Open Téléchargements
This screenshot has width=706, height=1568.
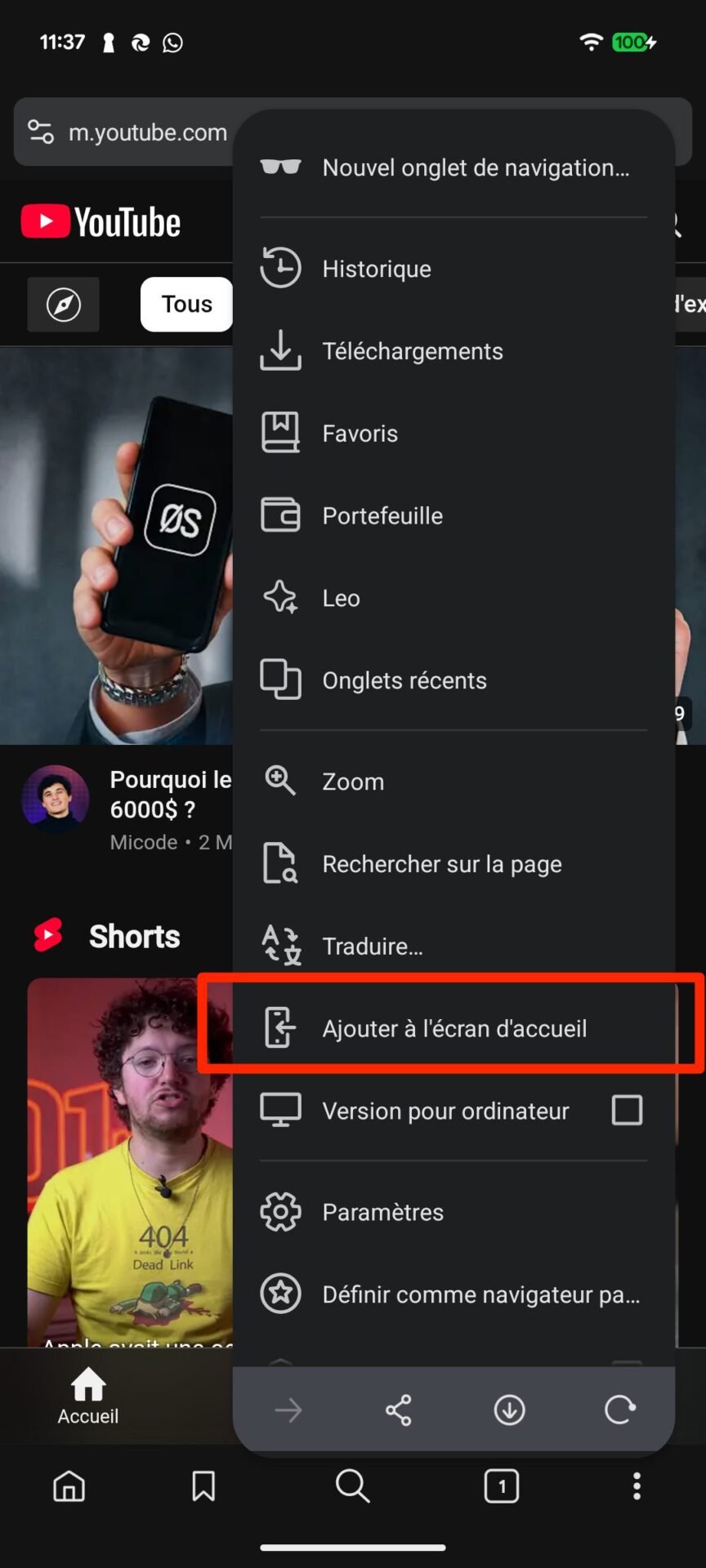[x=454, y=351]
